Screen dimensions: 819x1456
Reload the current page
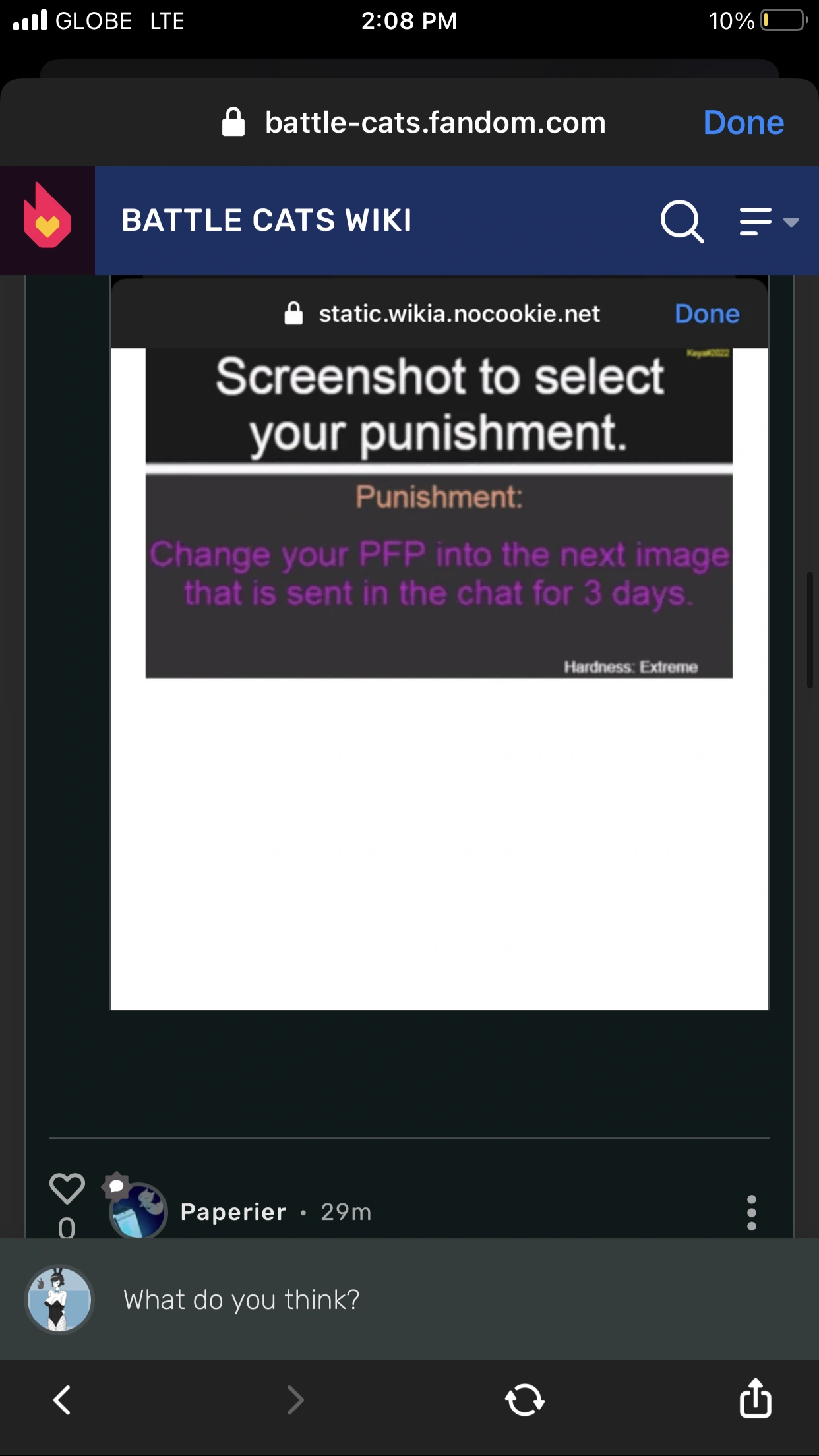[525, 1399]
